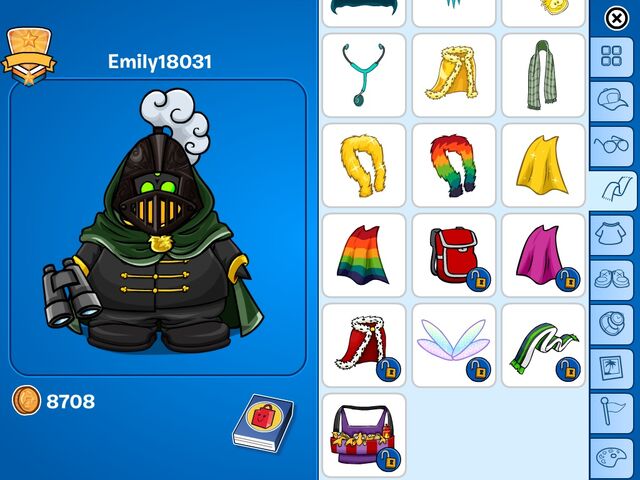
Task: Select the rainbow striped cape
Action: coord(364,255)
